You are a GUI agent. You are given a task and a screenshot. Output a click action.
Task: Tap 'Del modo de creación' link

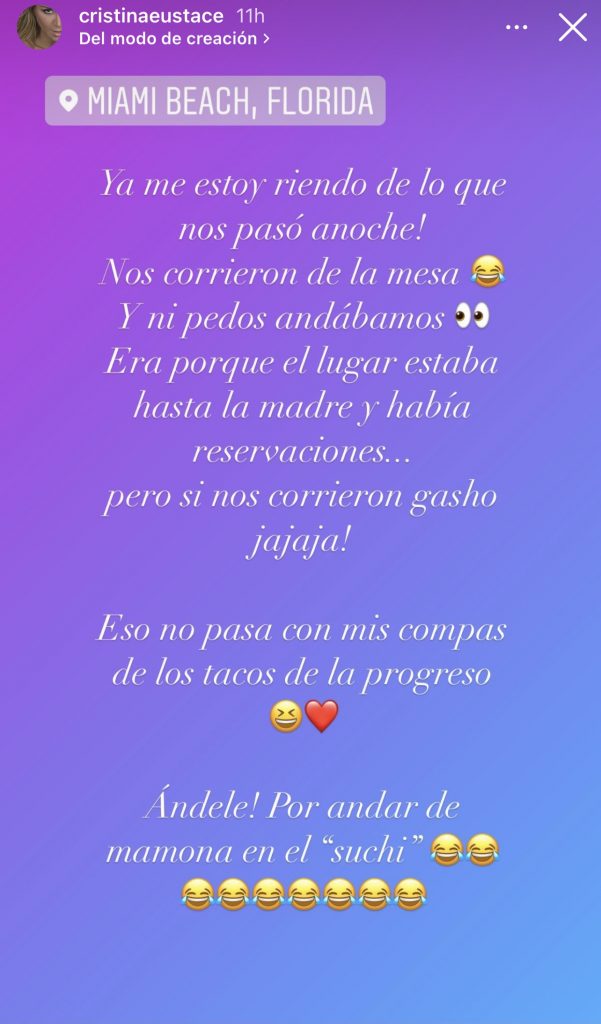(174, 39)
